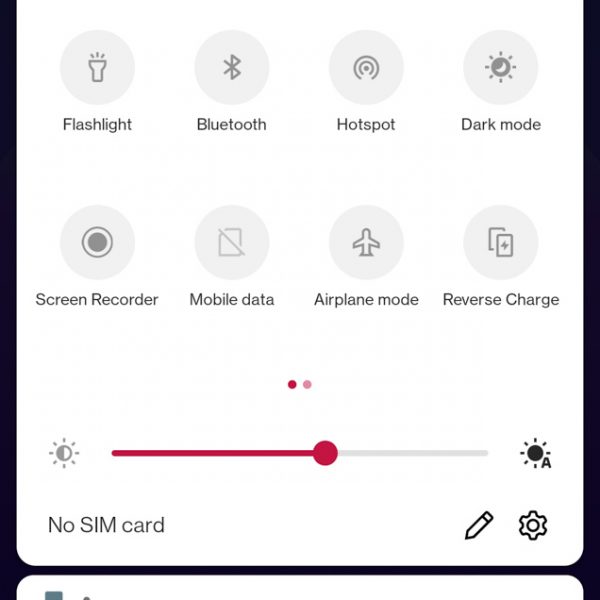Go to second quick settings page dot

[x=307, y=384]
